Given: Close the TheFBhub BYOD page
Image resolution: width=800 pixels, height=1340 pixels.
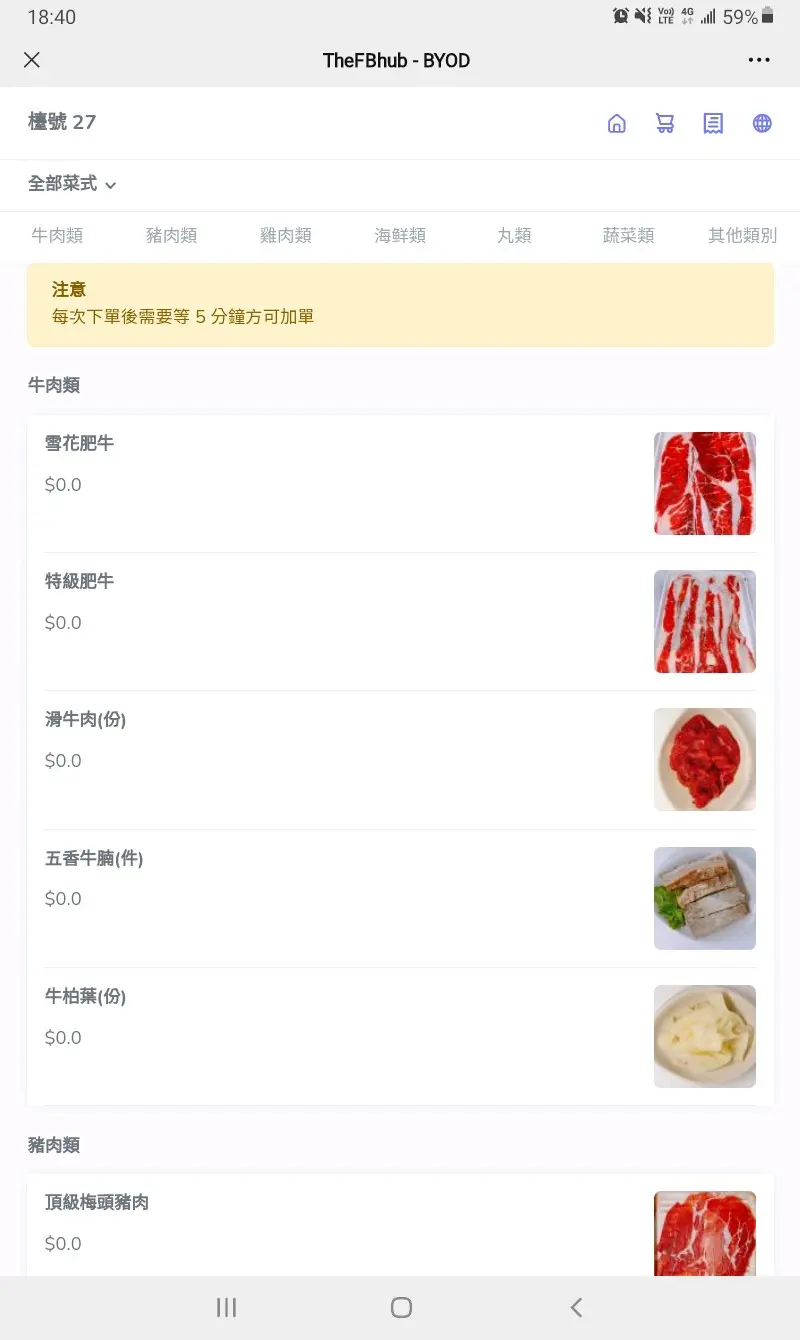Looking at the screenshot, I should pyautogui.click(x=32, y=60).
